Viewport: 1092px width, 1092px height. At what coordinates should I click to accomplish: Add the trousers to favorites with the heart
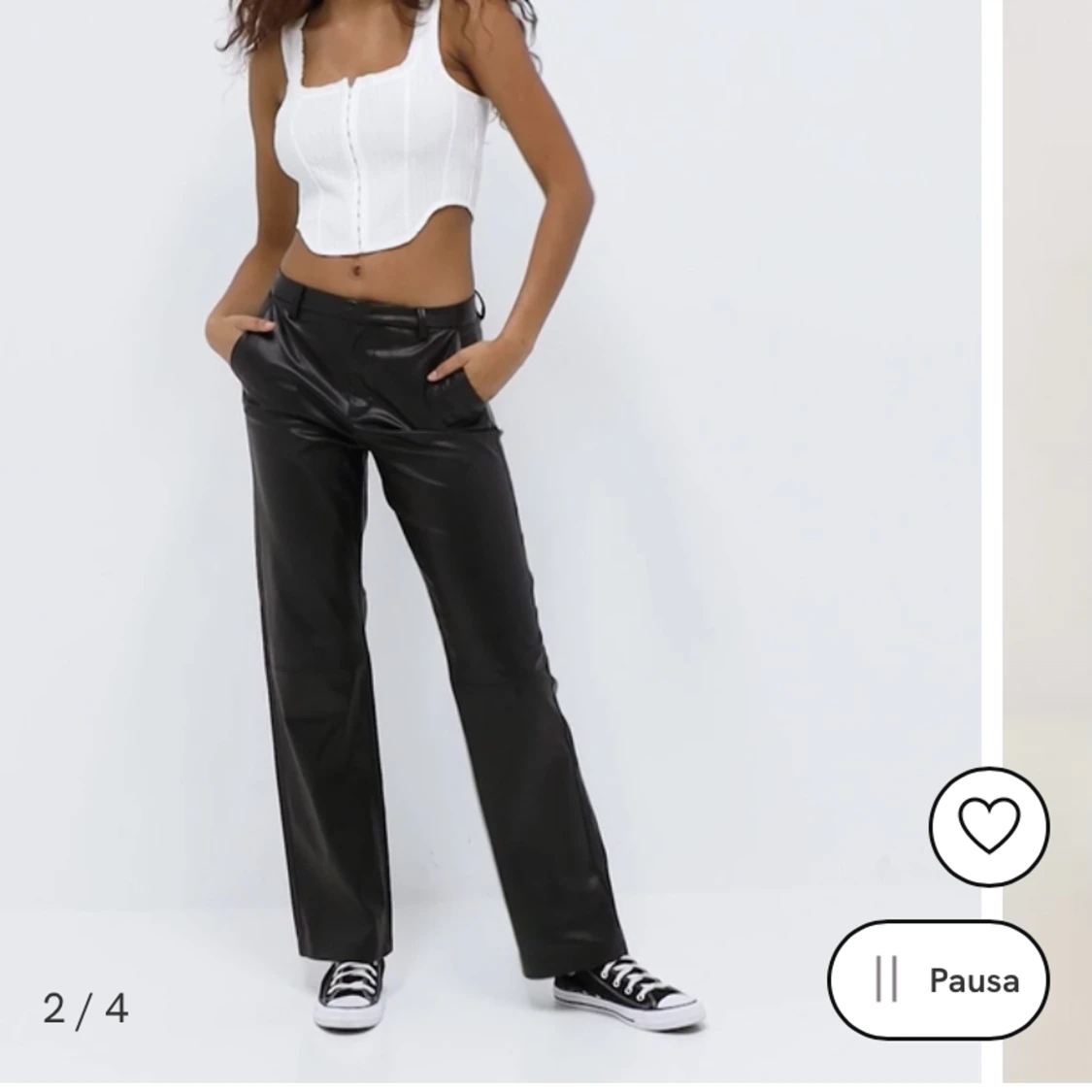[989, 825]
